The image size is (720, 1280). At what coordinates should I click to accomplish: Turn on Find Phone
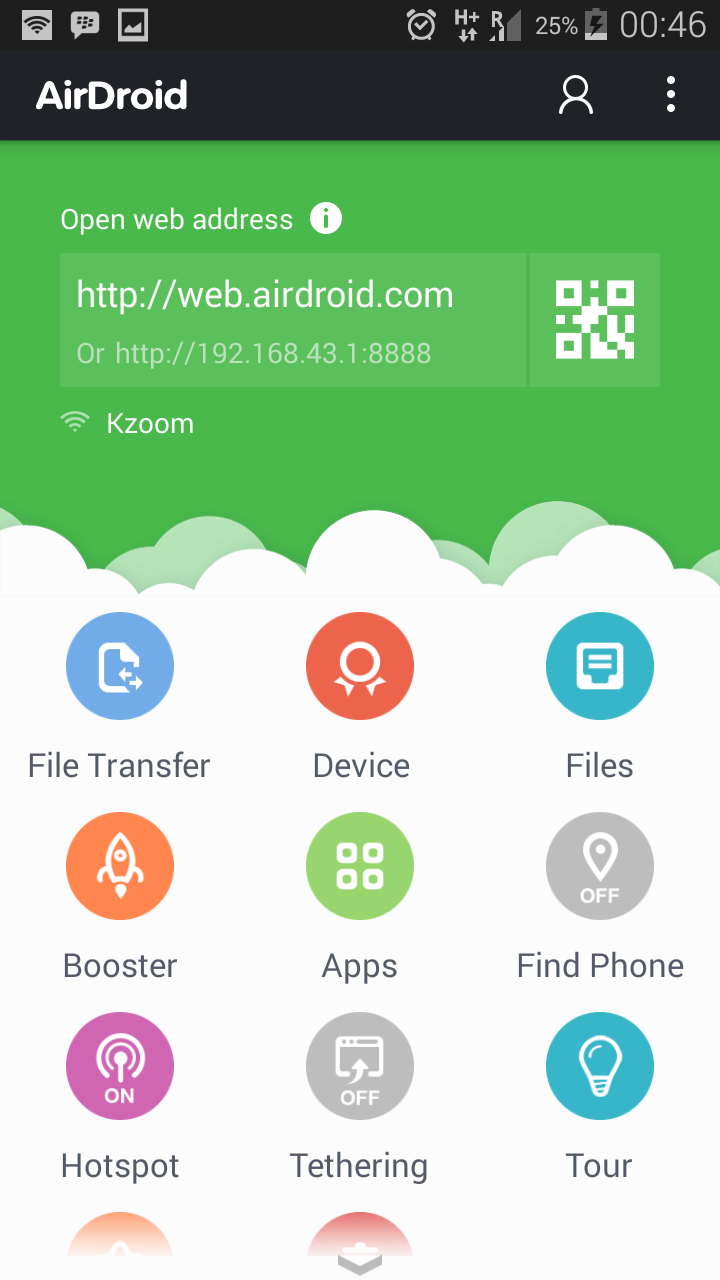click(x=600, y=866)
